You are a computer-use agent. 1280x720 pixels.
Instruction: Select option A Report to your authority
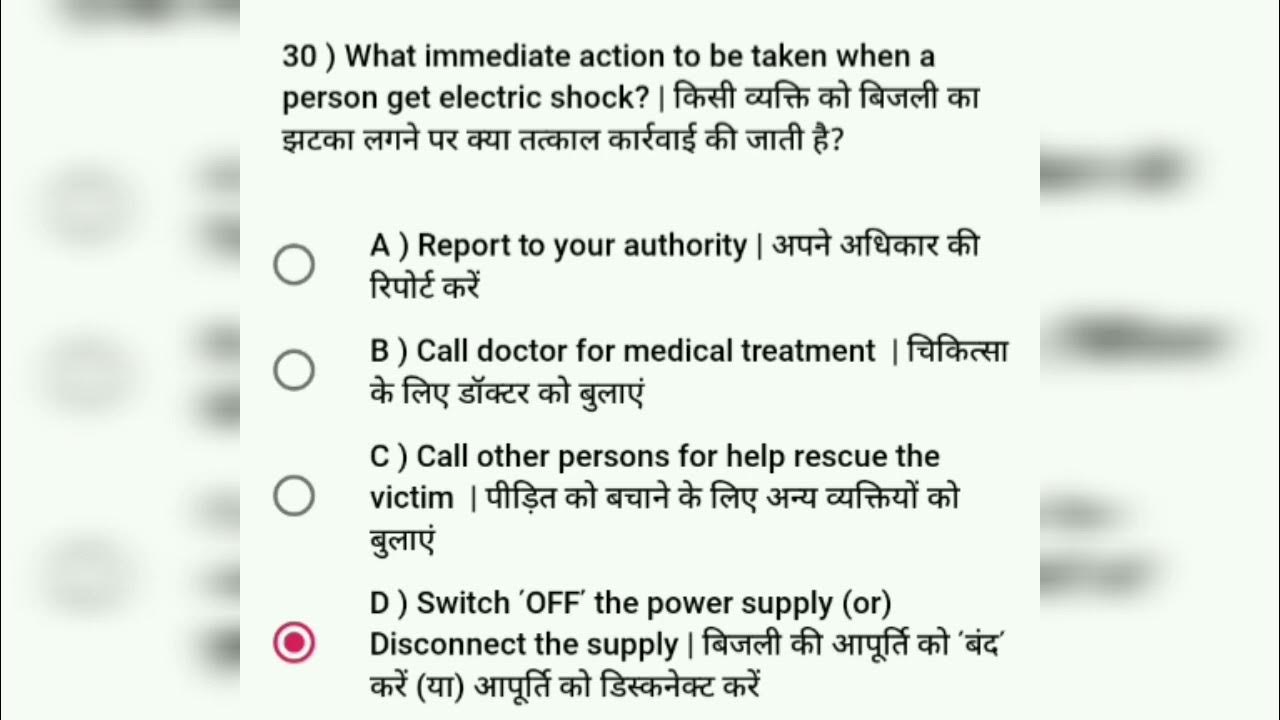tap(294, 265)
